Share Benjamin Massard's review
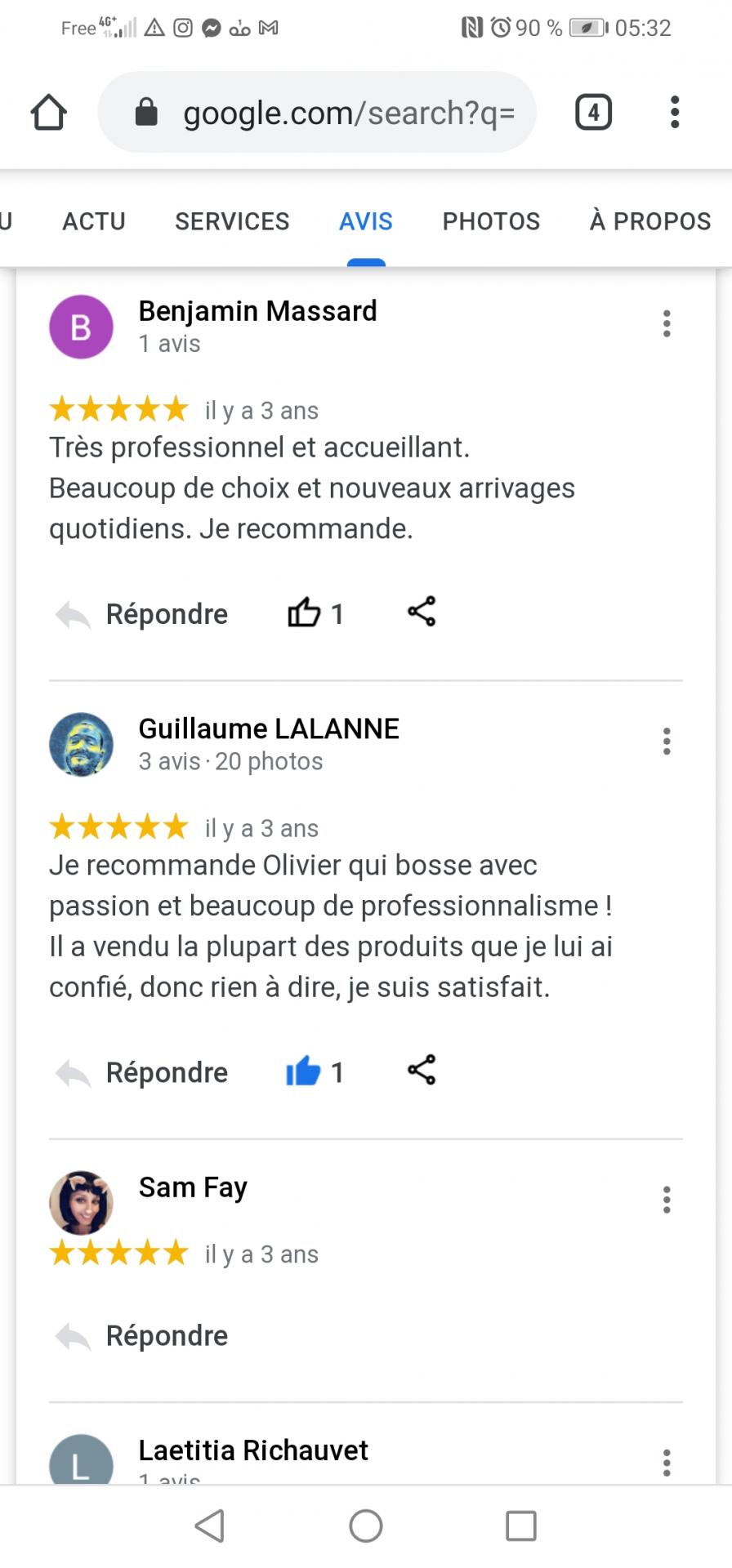The height and width of the screenshot is (1568, 732). click(422, 612)
